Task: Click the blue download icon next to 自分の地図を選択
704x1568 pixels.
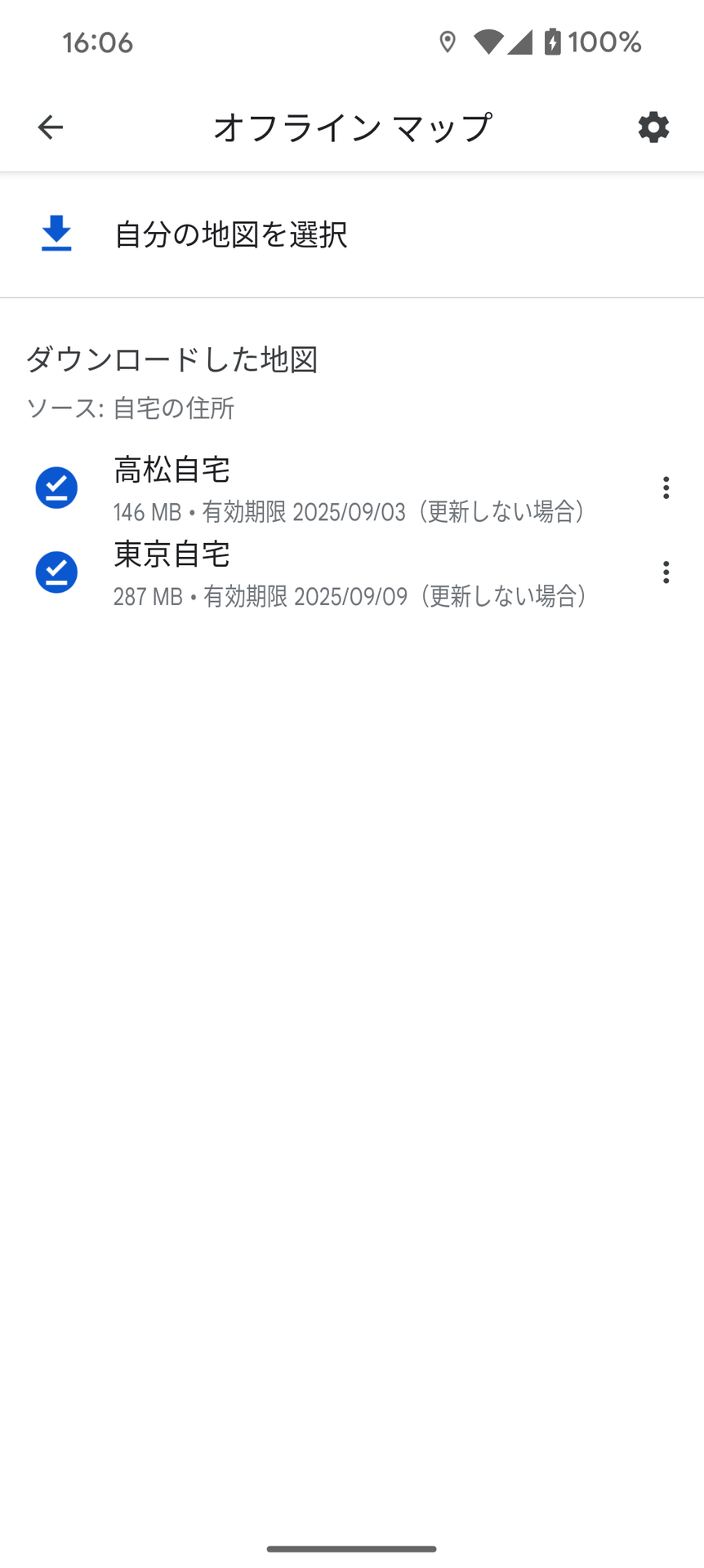Action: (x=56, y=234)
